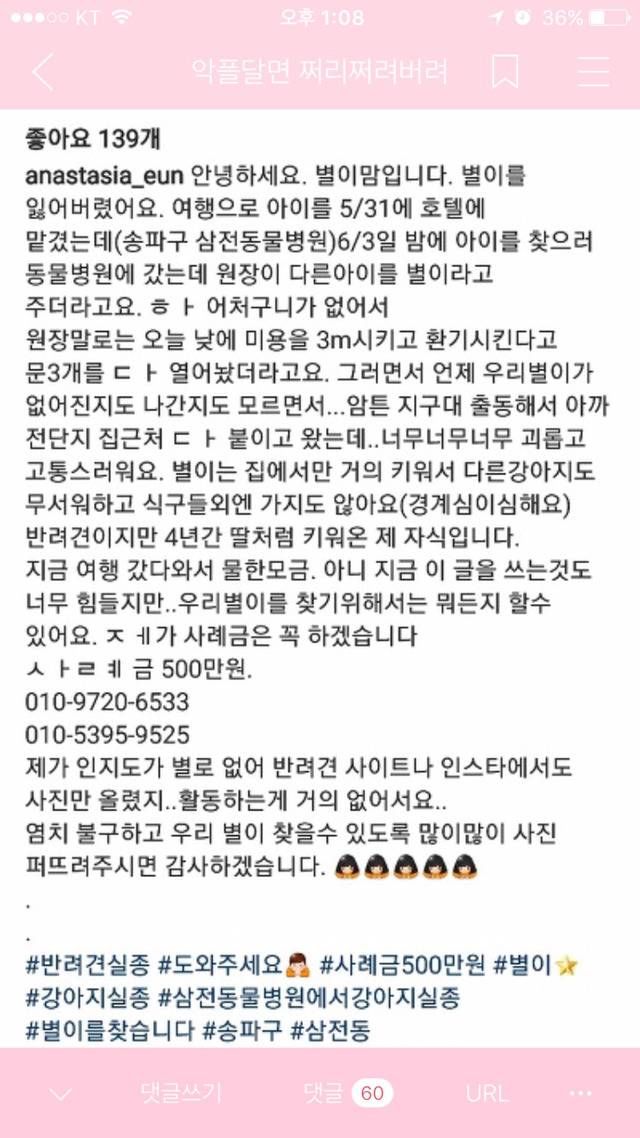
Task: Go back using the top-left arrow
Action: pyautogui.click(x=42, y=72)
